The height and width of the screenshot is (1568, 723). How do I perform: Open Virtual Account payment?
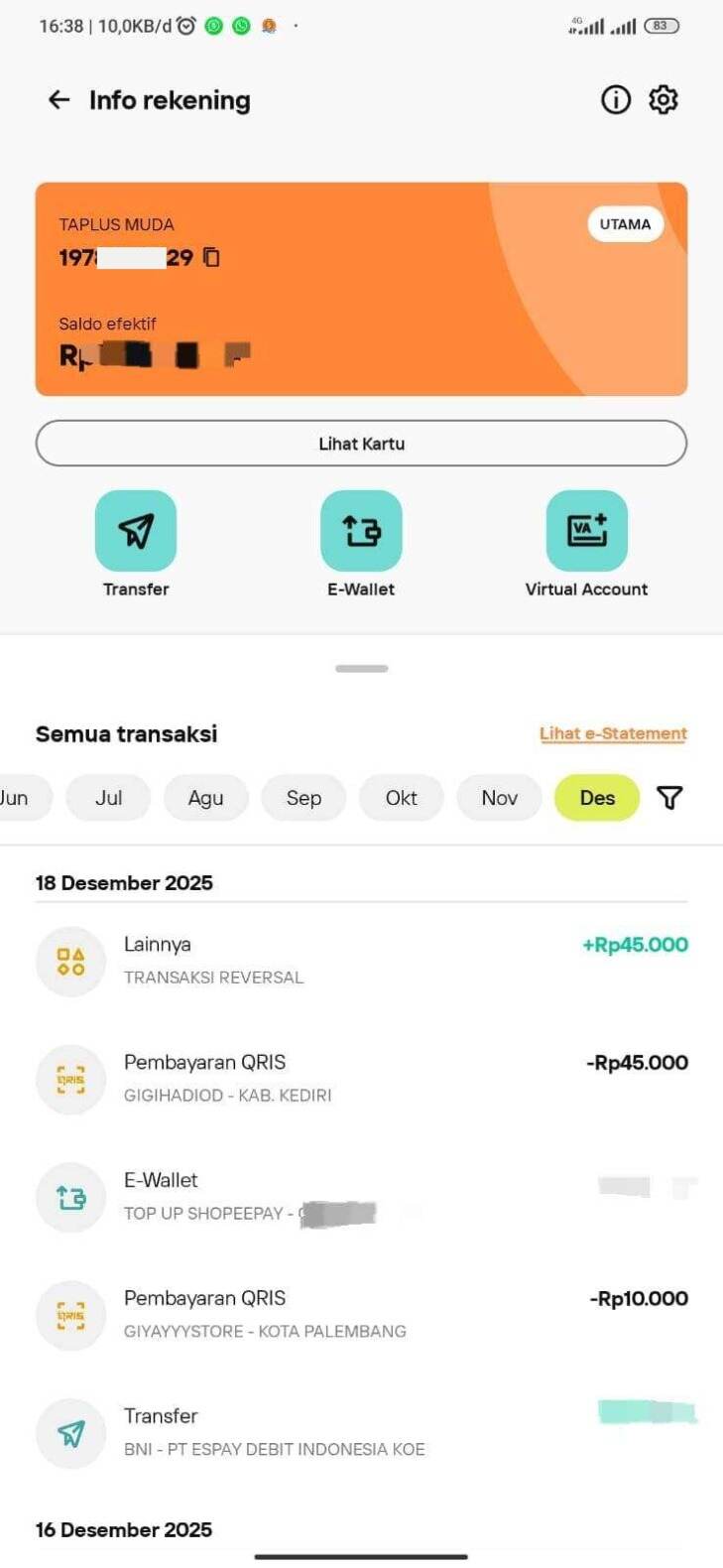point(586,532)
